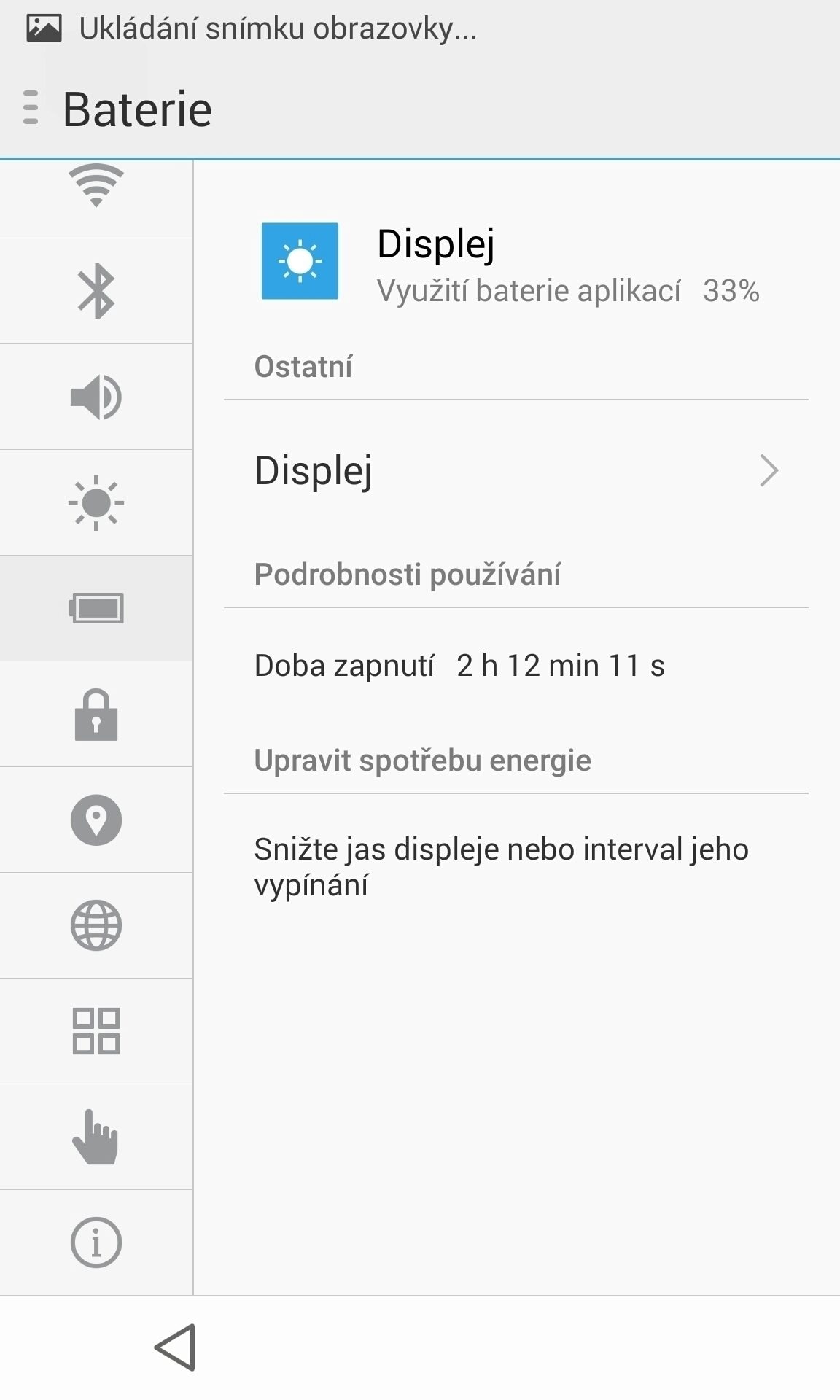The width and height of the screenshot is (840, 1400).
Task: Open the drawer menu next to Baterie
Action: click(x=31, y=108)
